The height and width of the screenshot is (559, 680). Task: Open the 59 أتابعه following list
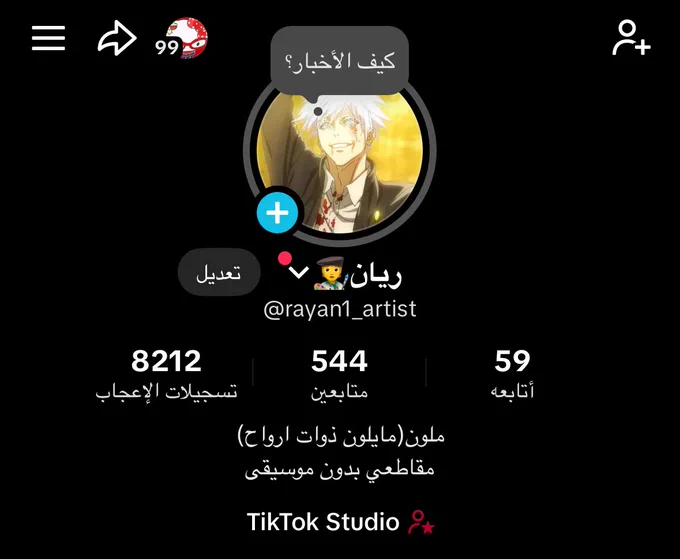point(512,373)
